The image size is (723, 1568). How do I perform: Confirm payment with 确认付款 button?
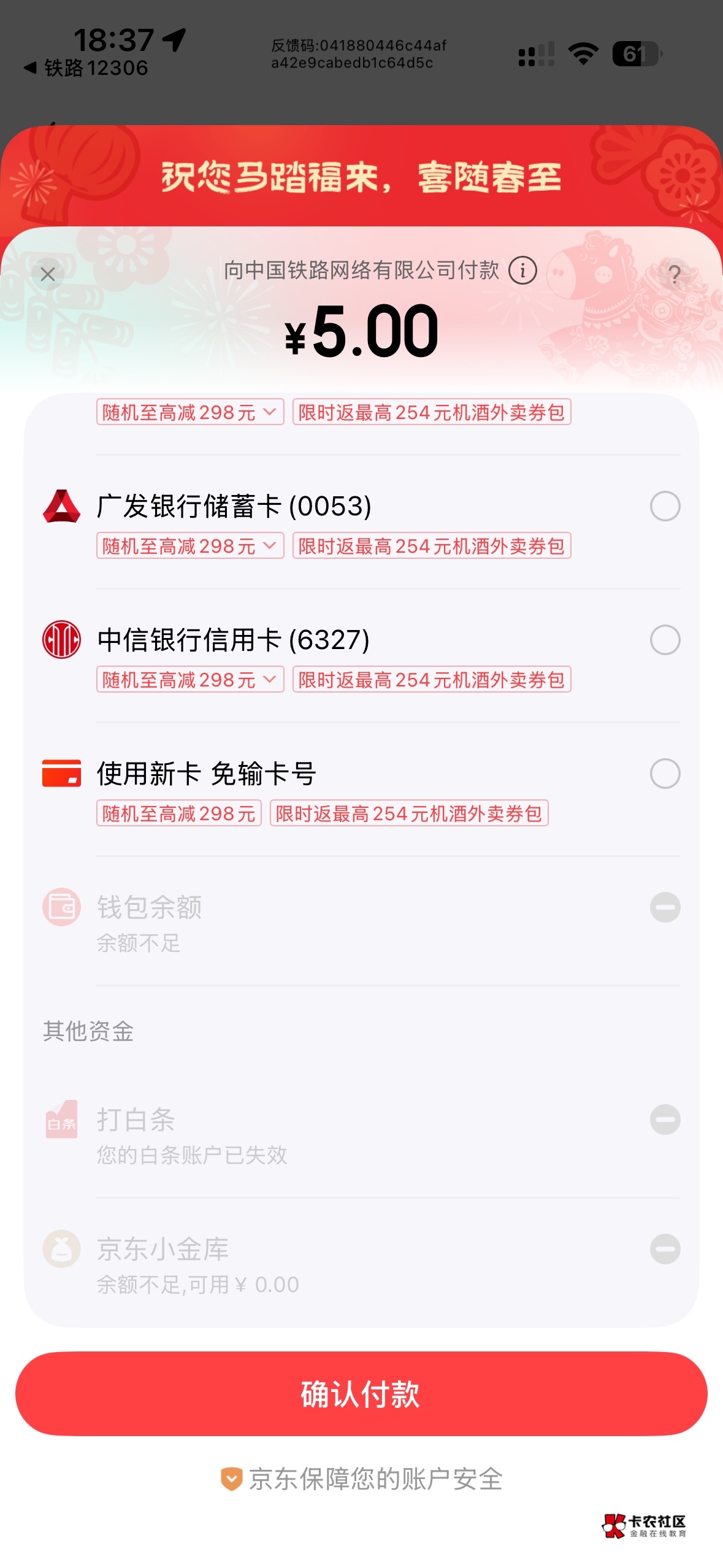click(x=361, y=1394)
